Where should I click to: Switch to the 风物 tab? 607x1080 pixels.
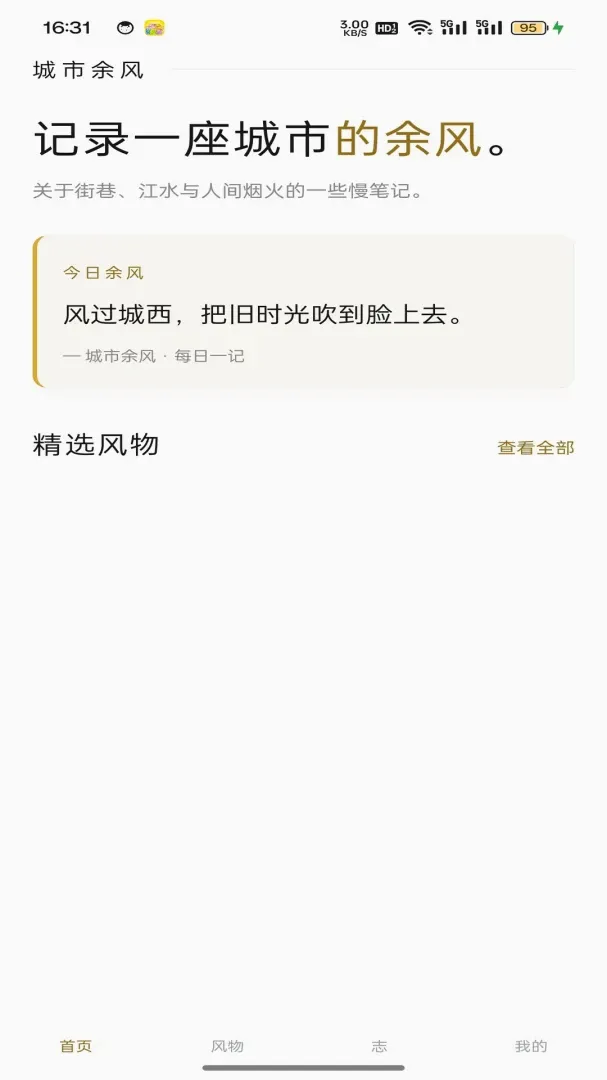pos(227,1046)
